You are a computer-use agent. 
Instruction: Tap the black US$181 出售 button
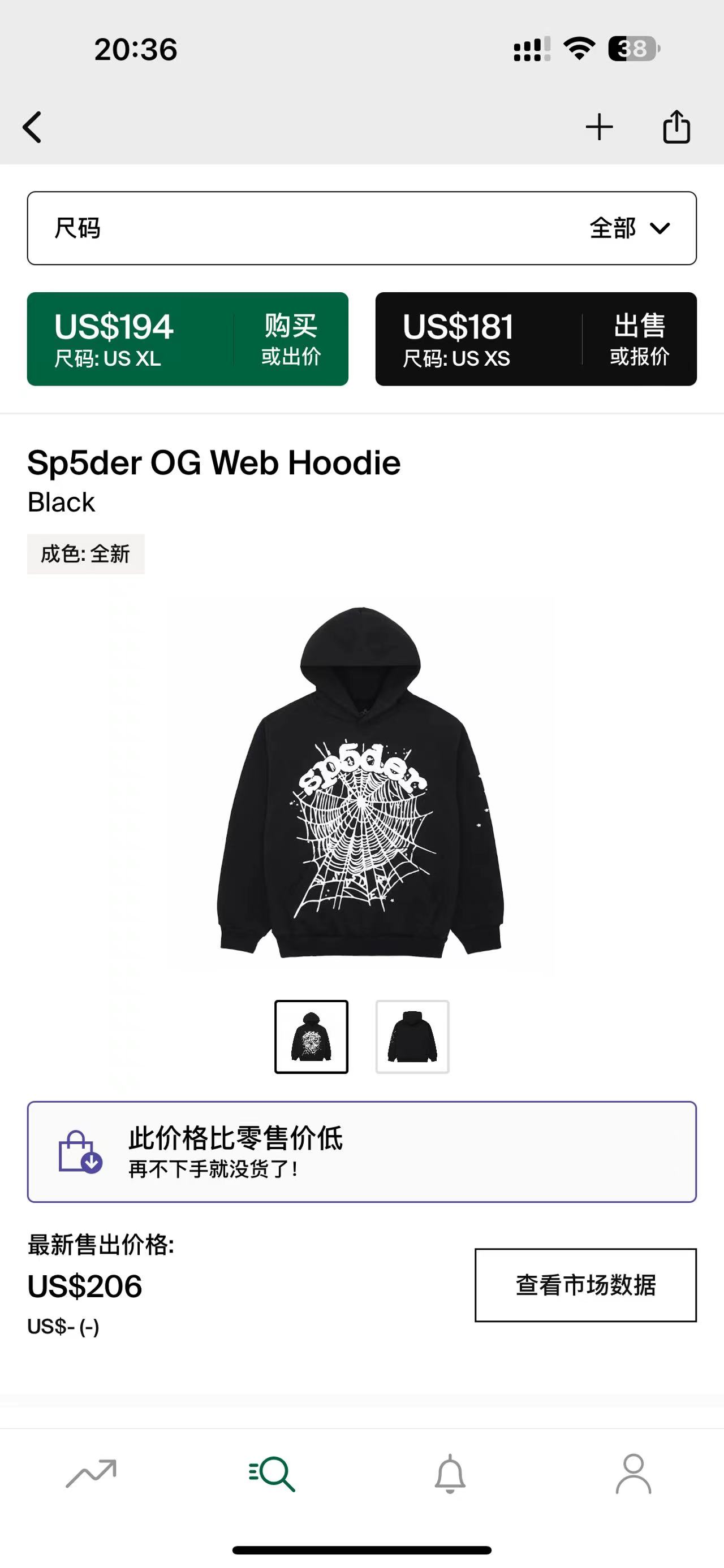click(x=536, y=339)
